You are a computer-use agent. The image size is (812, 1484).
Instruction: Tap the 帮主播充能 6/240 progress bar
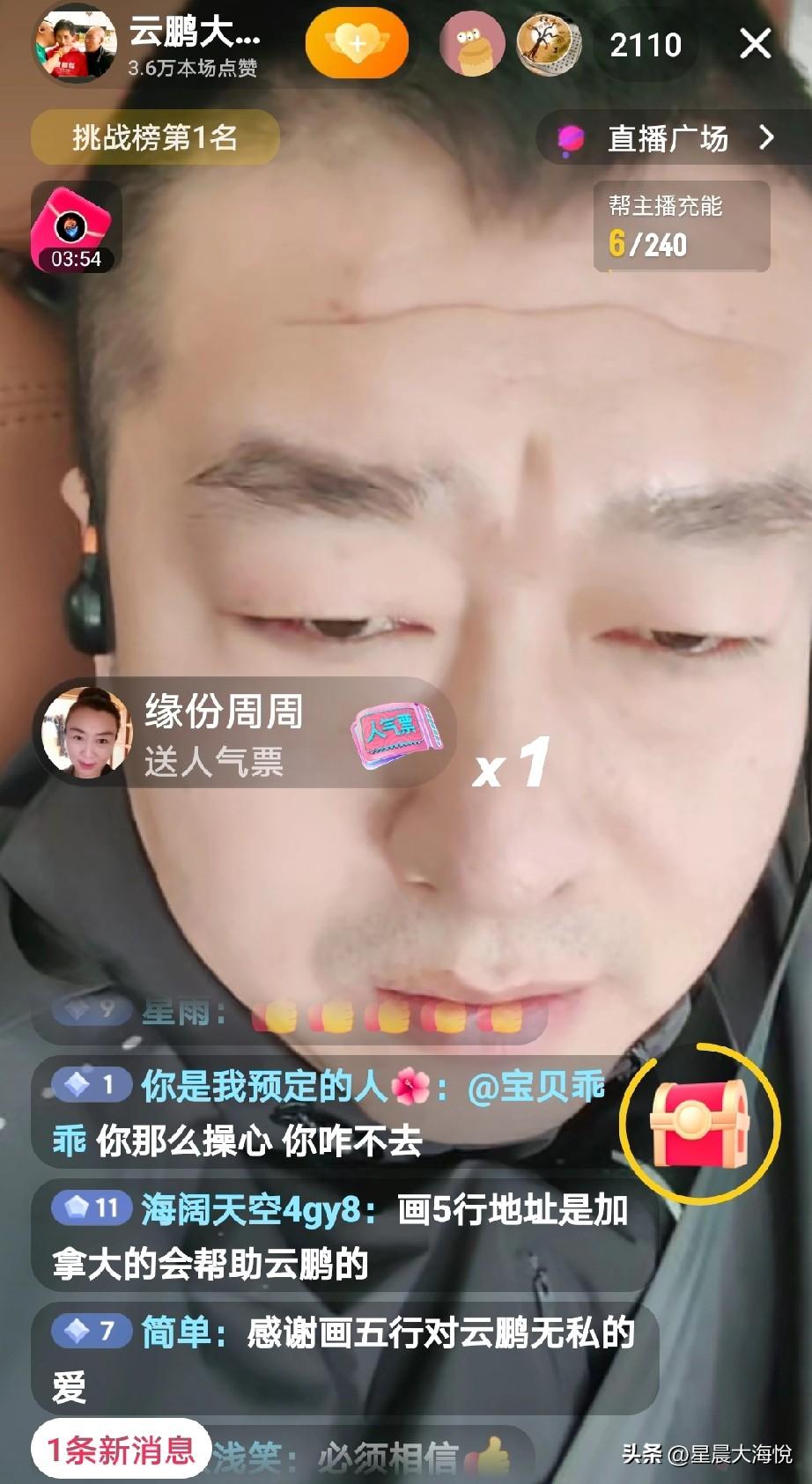(x=680, y=227)
